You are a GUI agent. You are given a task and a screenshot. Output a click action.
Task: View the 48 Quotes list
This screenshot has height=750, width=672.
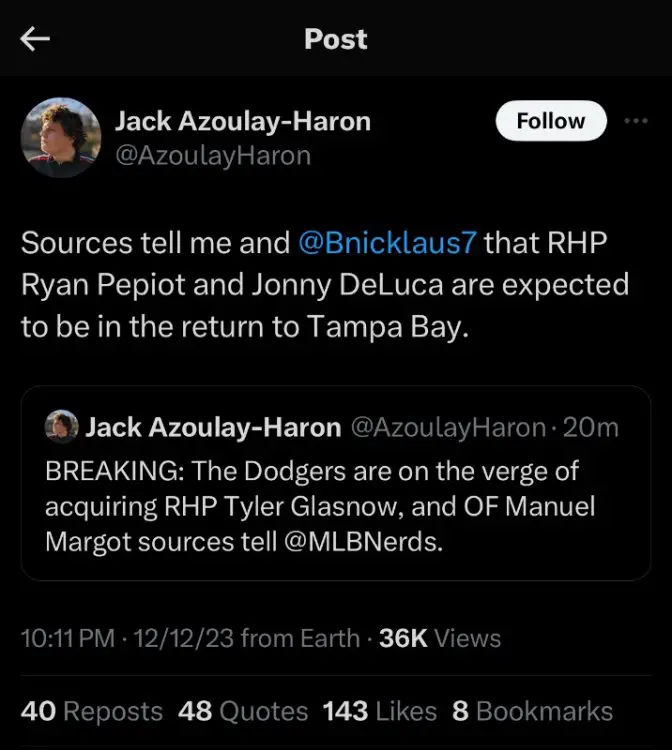[243, 711]
